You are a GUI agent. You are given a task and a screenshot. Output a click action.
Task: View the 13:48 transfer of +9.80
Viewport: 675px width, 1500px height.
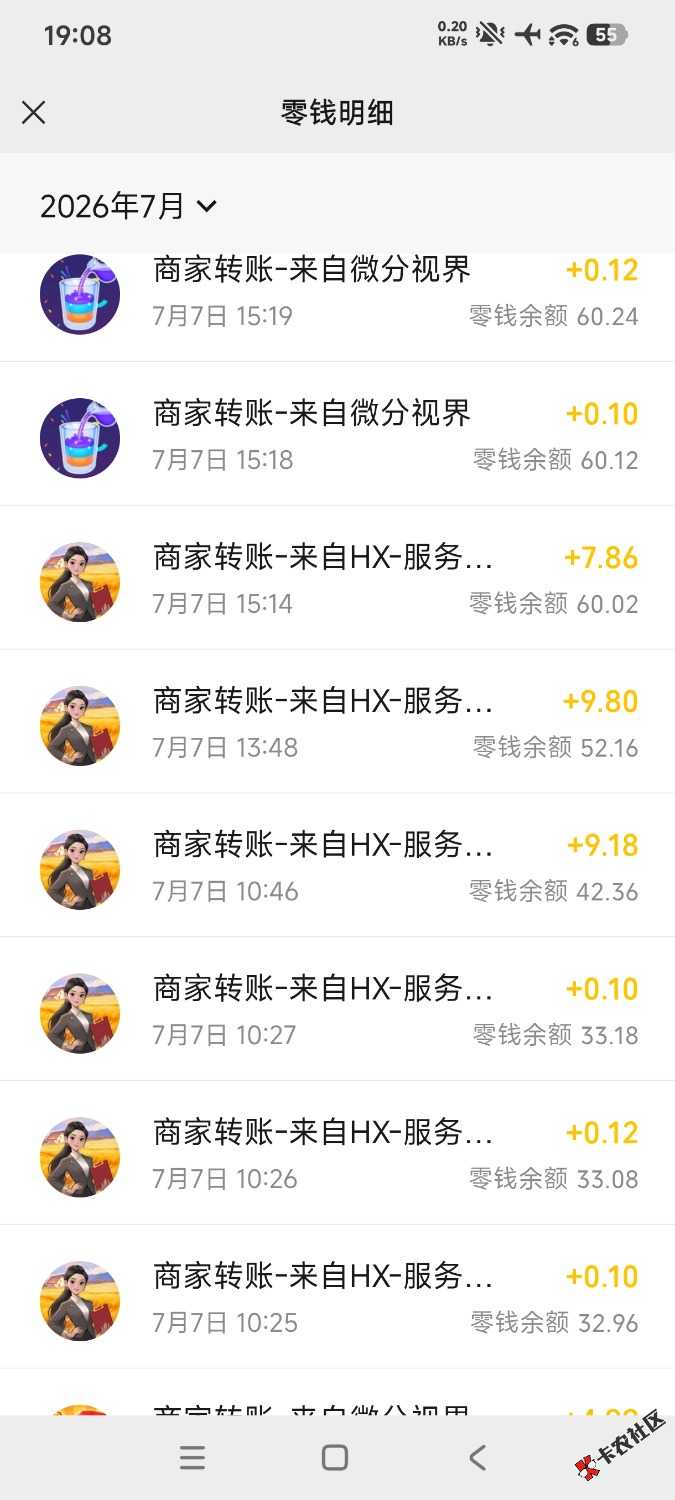(x=337, y=723)
